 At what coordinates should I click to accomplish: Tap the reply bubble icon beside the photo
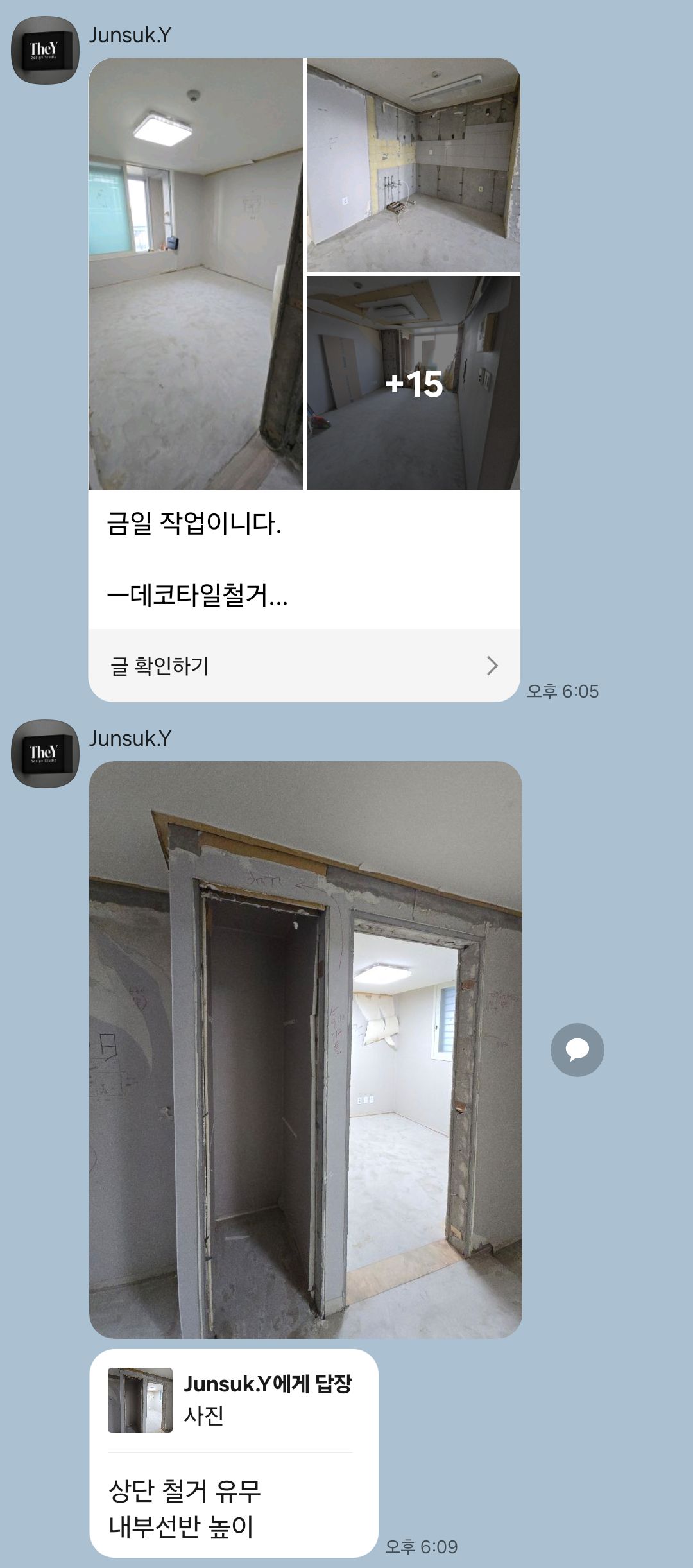point(577,1049)
